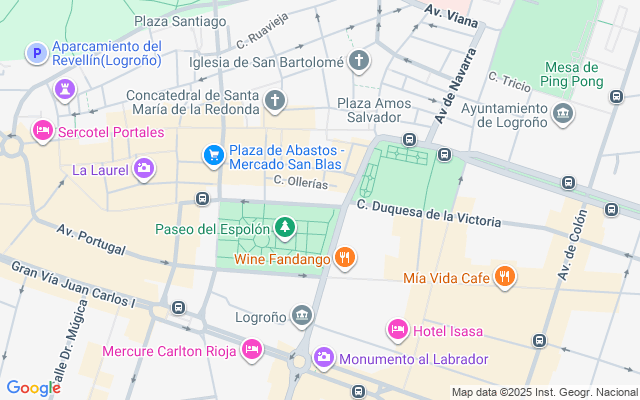Select Concatedral de Santa María de la Redonda
The width and height of the screenshot is (640, 400).
(275, 100)
